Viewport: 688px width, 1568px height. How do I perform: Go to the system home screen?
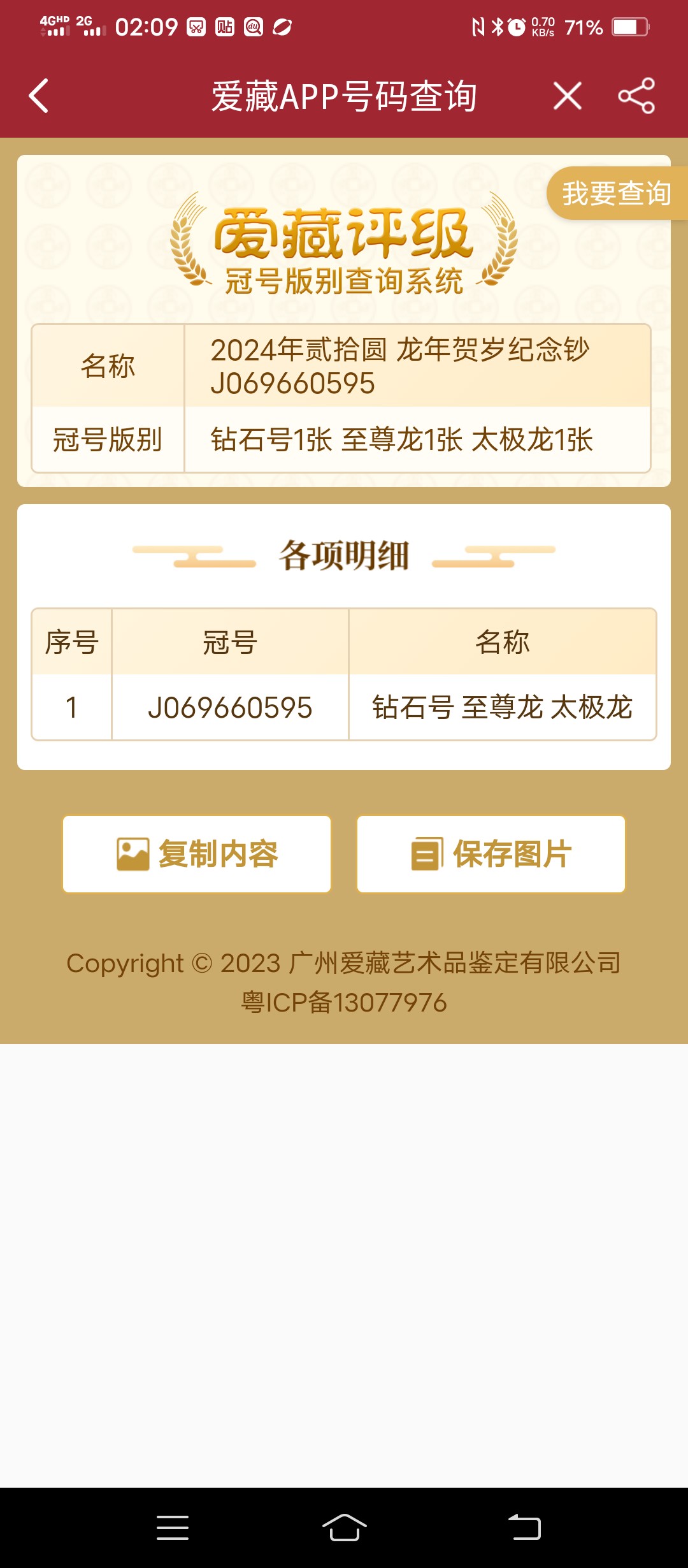(x=344, y=1528)
